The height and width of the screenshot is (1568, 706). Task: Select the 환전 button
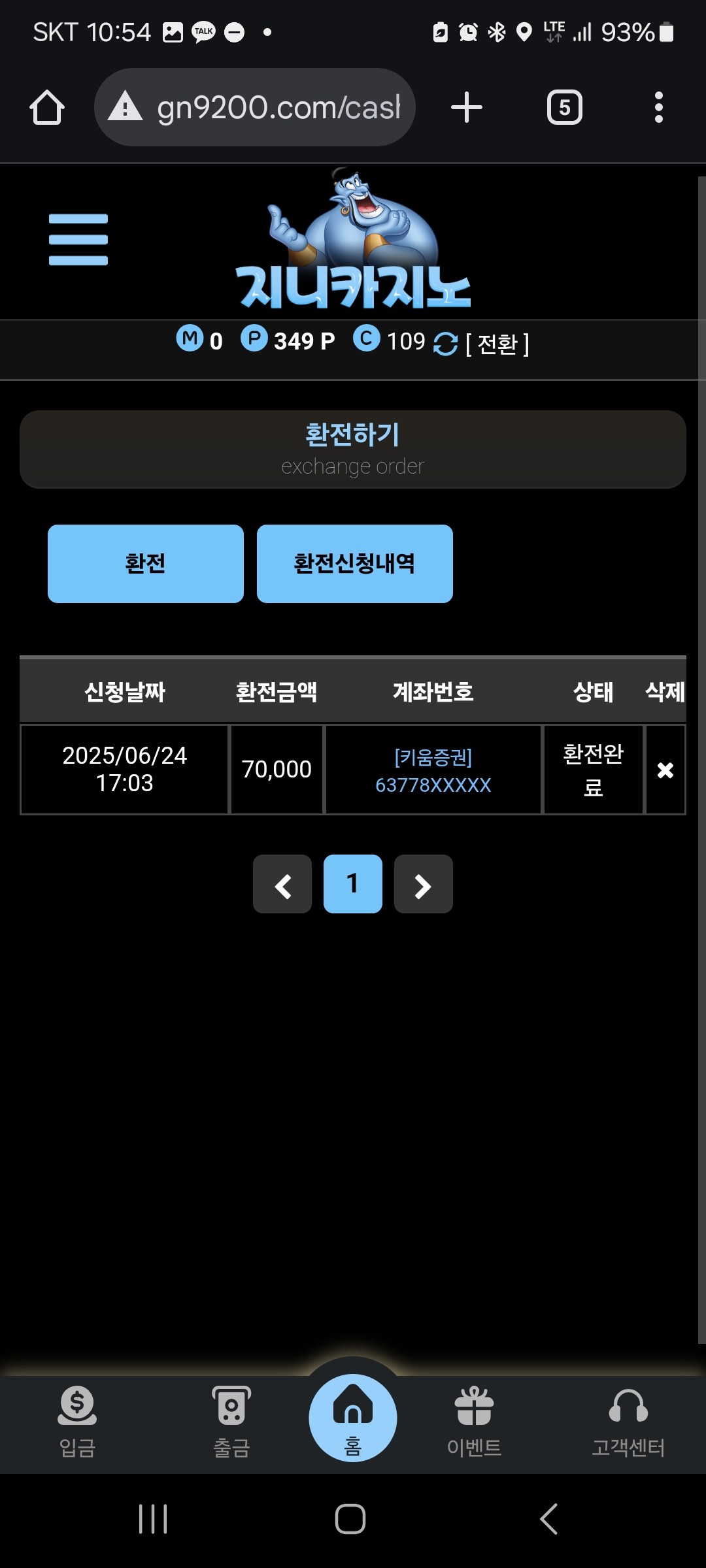pyautogui.click(x=146, y=563)
